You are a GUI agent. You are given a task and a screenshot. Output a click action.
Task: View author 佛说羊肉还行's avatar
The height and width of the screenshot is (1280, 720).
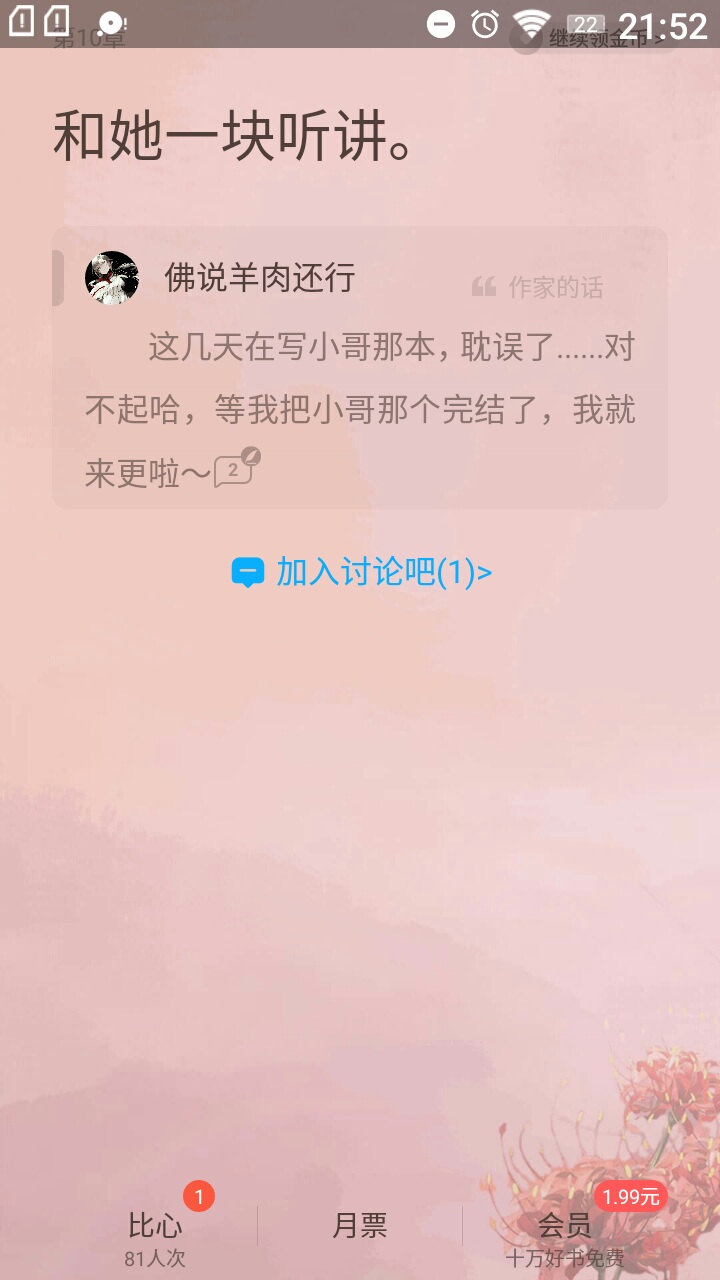(x=112, y=277)
